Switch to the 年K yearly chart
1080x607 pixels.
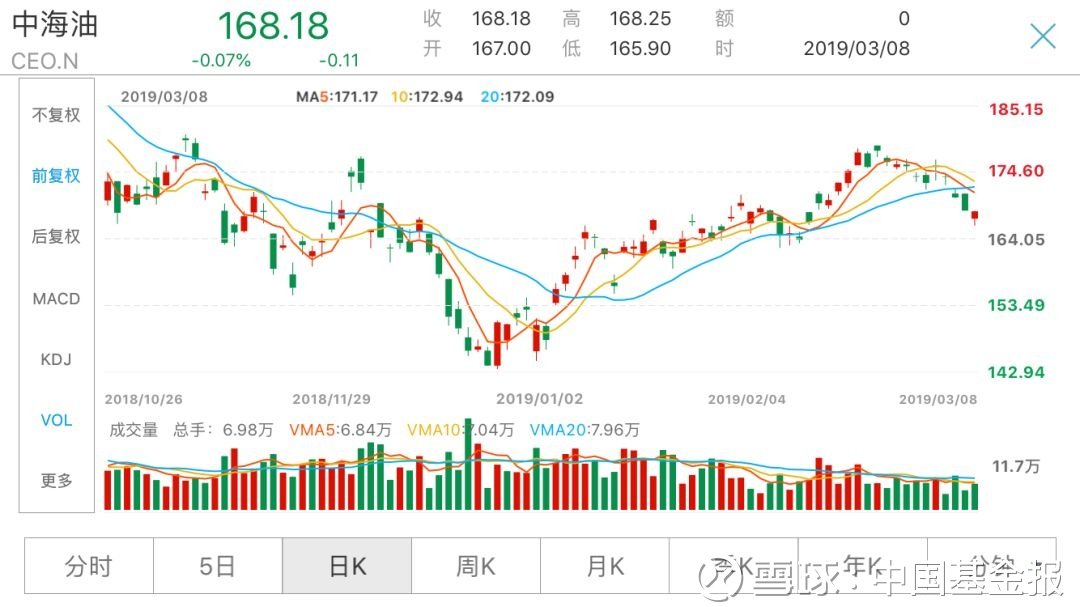(862, 566)
